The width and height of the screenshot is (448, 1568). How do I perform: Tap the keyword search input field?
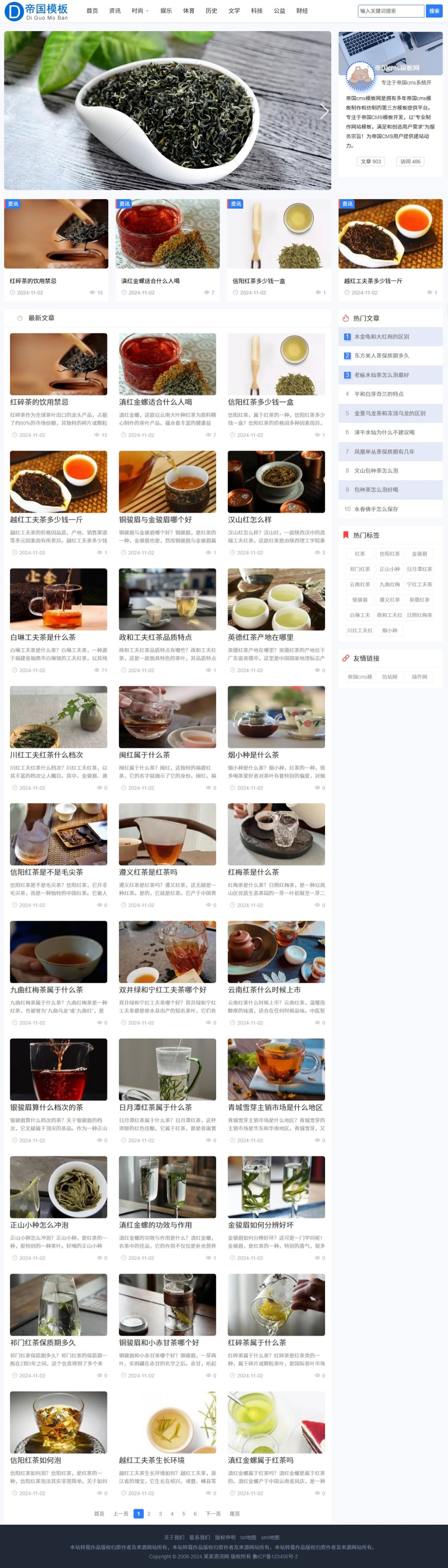(x=390, y=11)
